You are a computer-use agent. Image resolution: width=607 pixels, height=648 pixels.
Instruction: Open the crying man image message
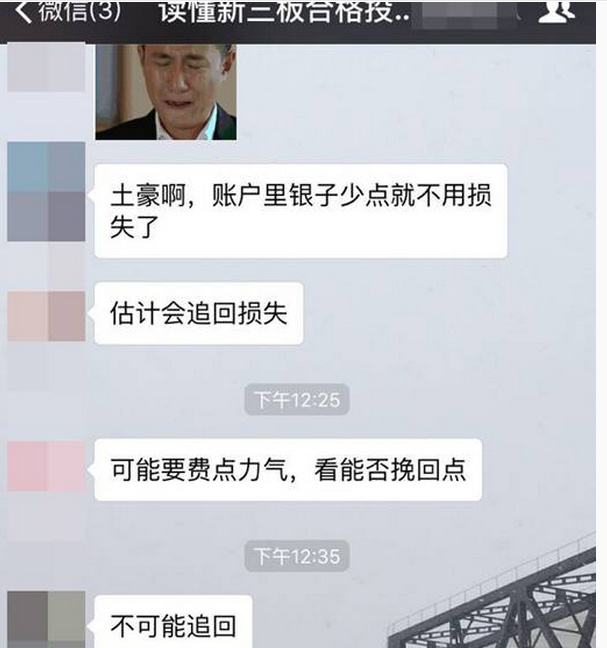tap(165, 91)
